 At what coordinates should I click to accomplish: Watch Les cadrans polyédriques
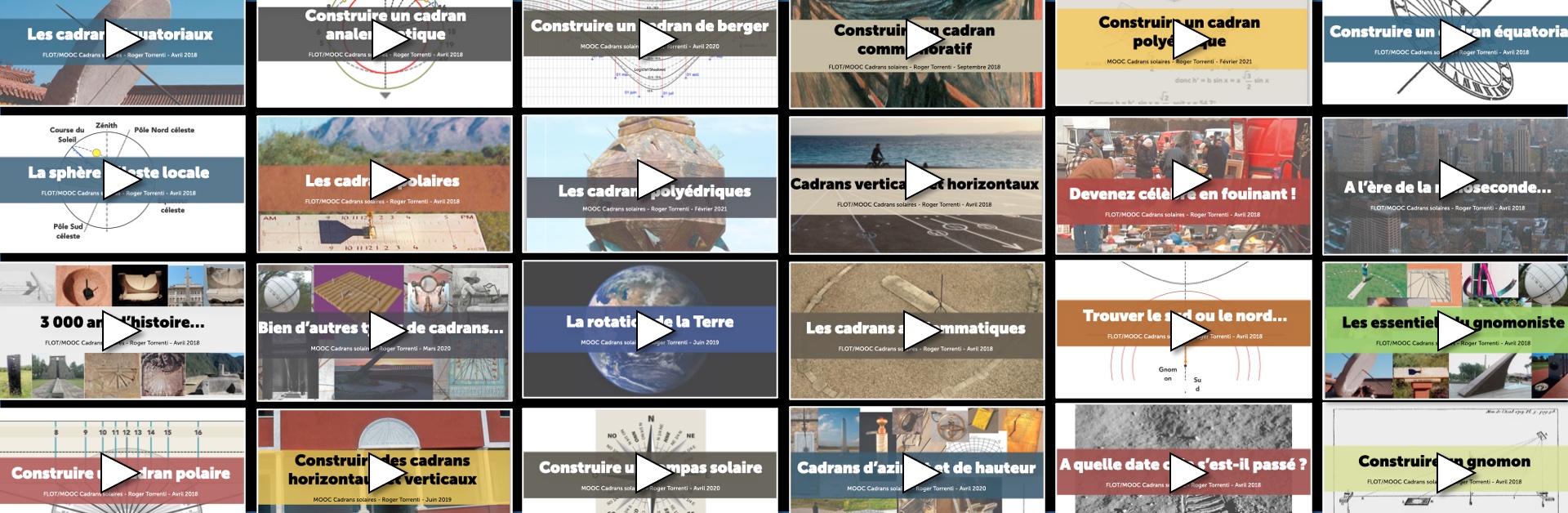[653, 181]
